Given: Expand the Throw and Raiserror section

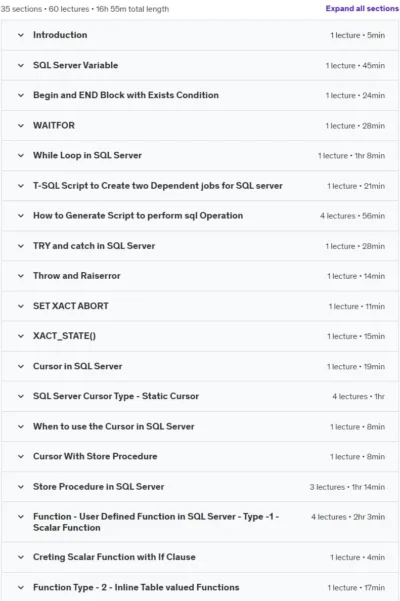Looking at the screenshot, I should [x=200, y=276].
